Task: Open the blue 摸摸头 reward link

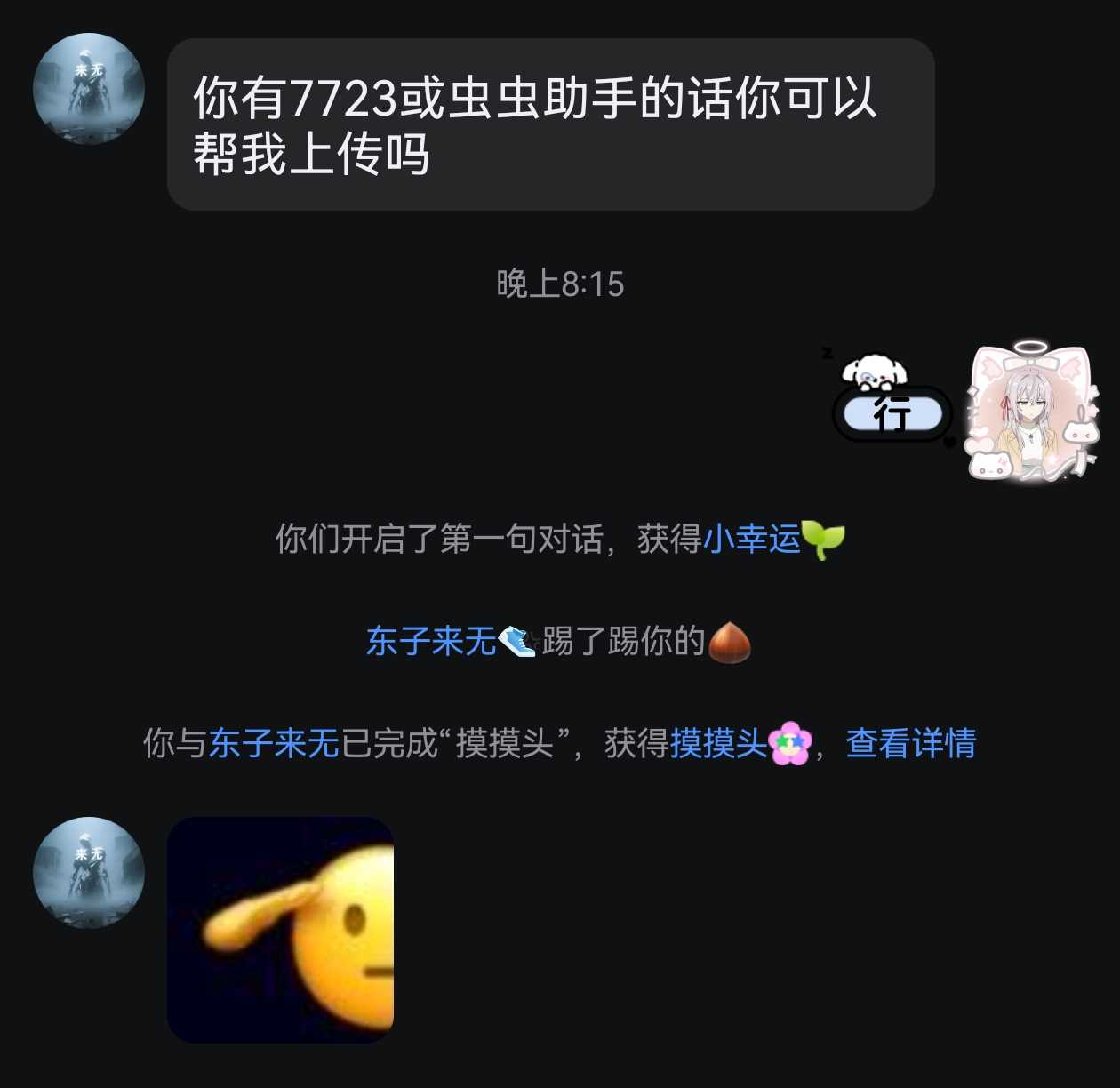Action: [718, 743]
